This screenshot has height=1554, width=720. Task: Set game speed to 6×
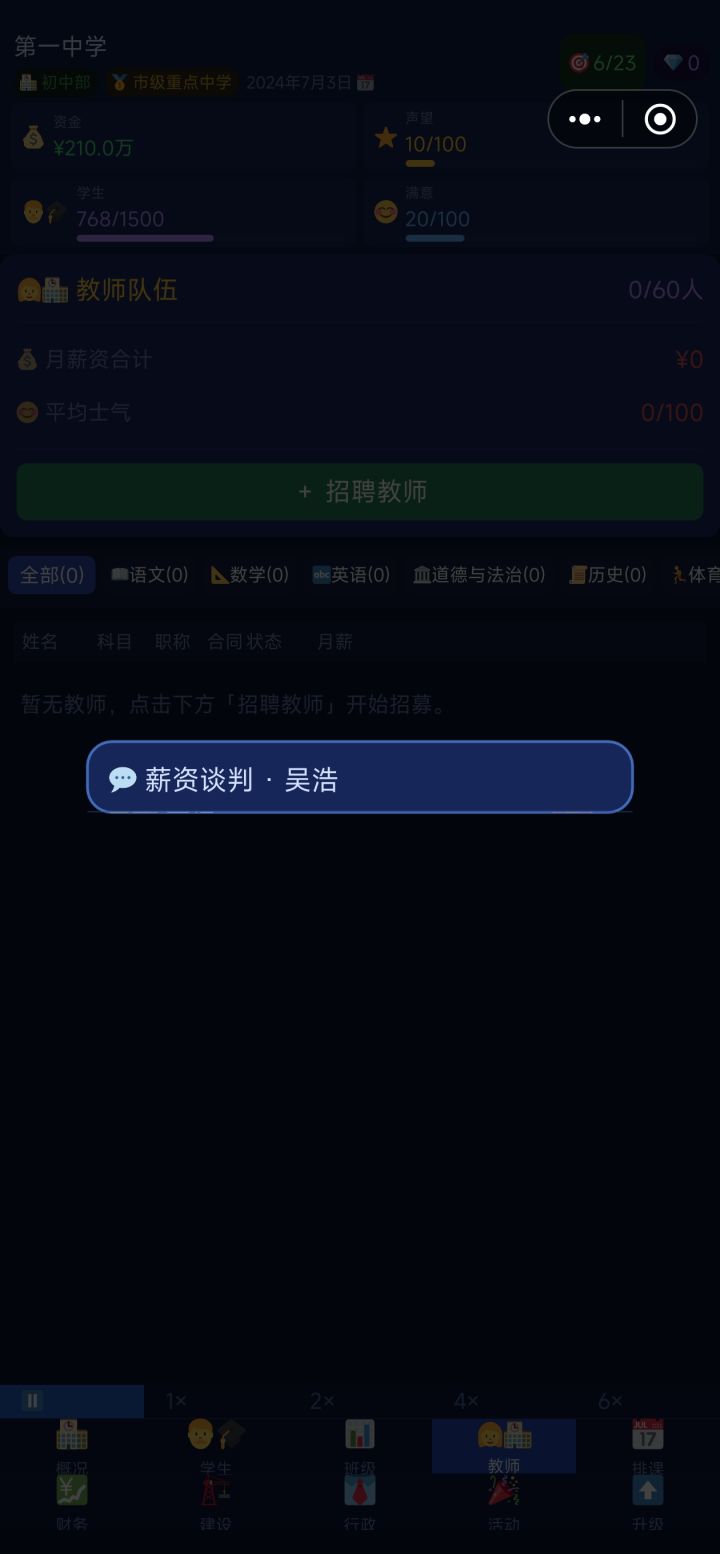pyautogui.click(x=608, y=1400)
